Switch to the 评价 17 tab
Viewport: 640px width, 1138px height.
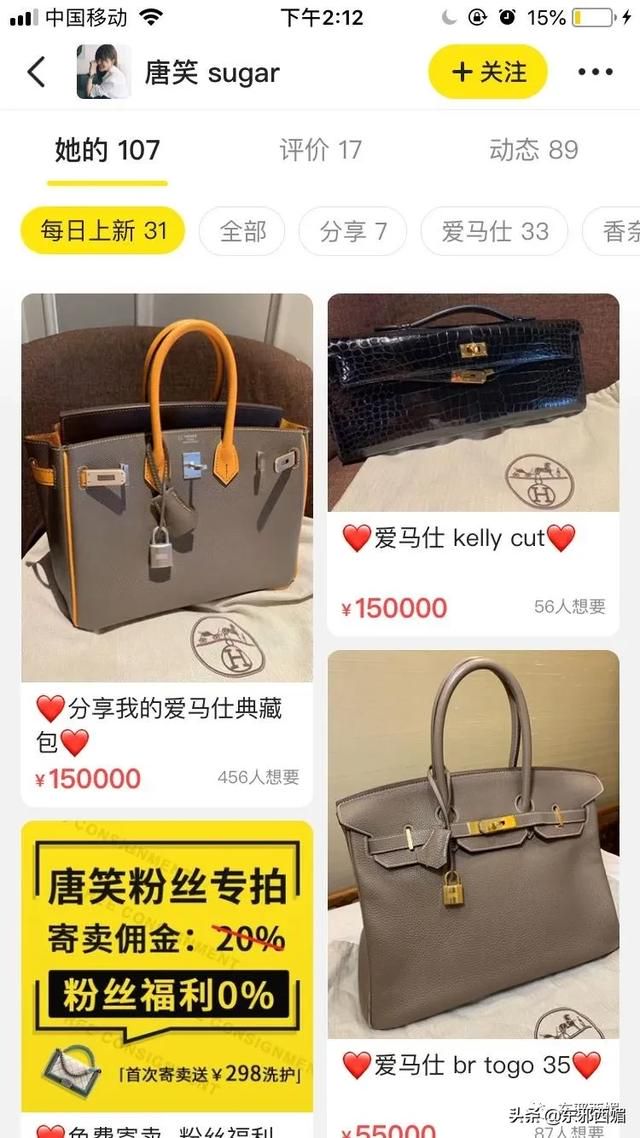point(320,150)
